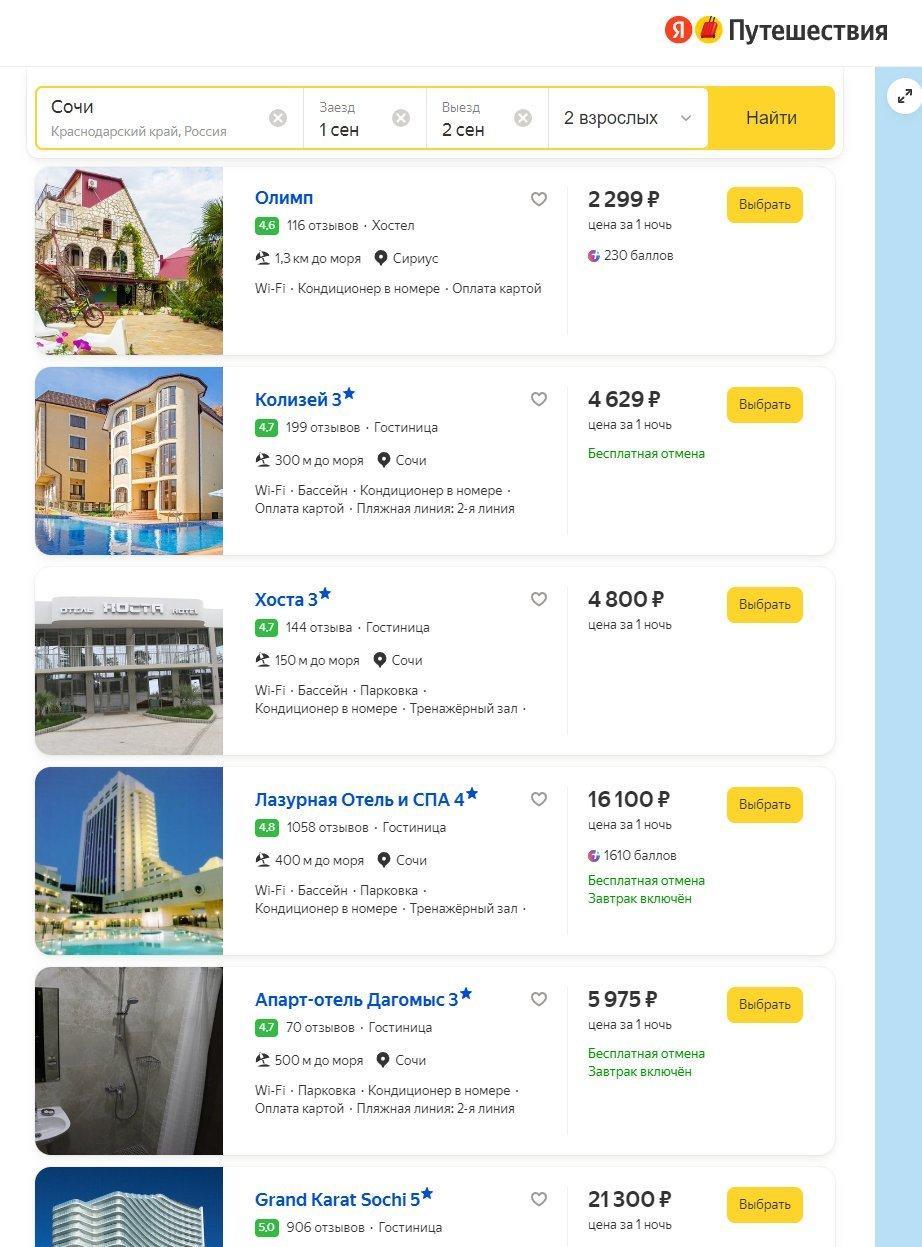Clear the Выезд check-out date

click(523, 118)
